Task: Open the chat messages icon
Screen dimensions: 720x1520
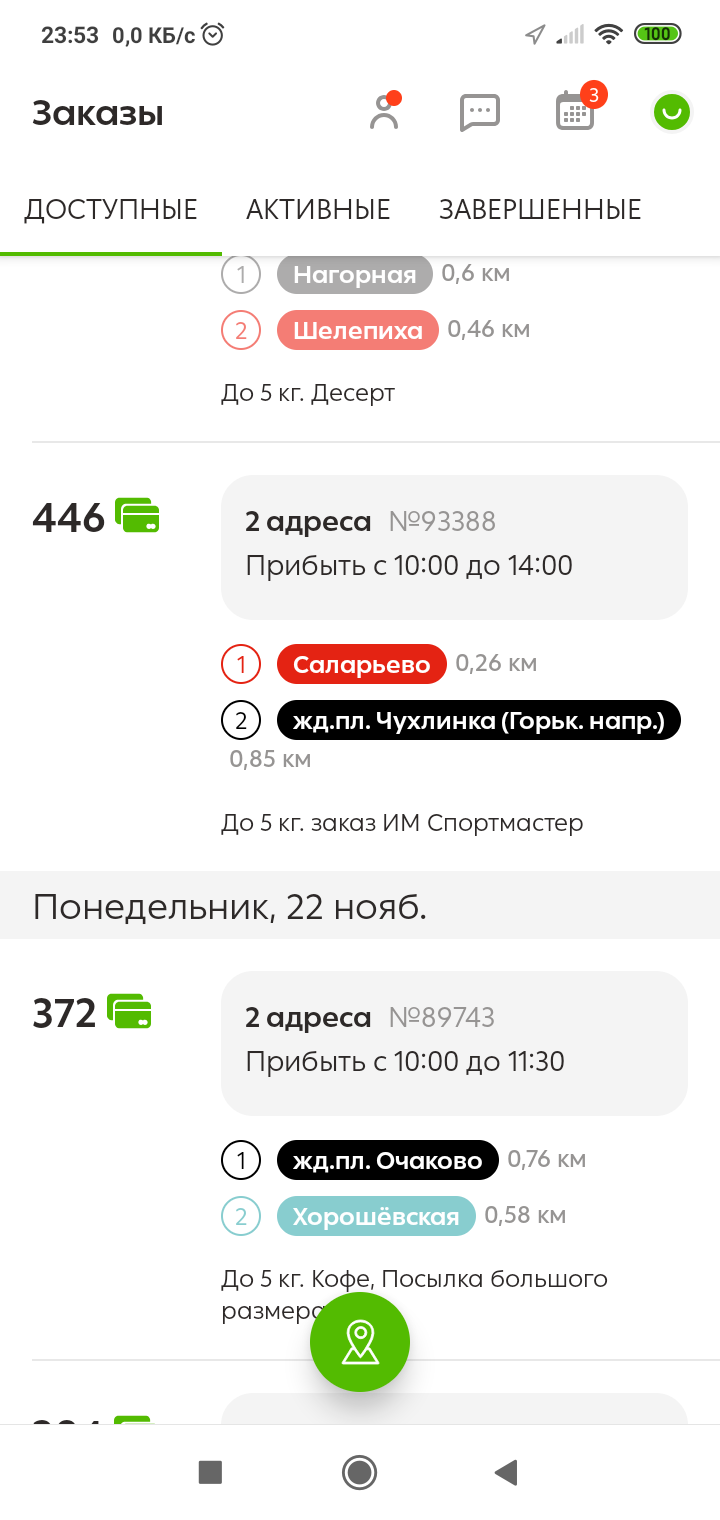Action: 479,113
